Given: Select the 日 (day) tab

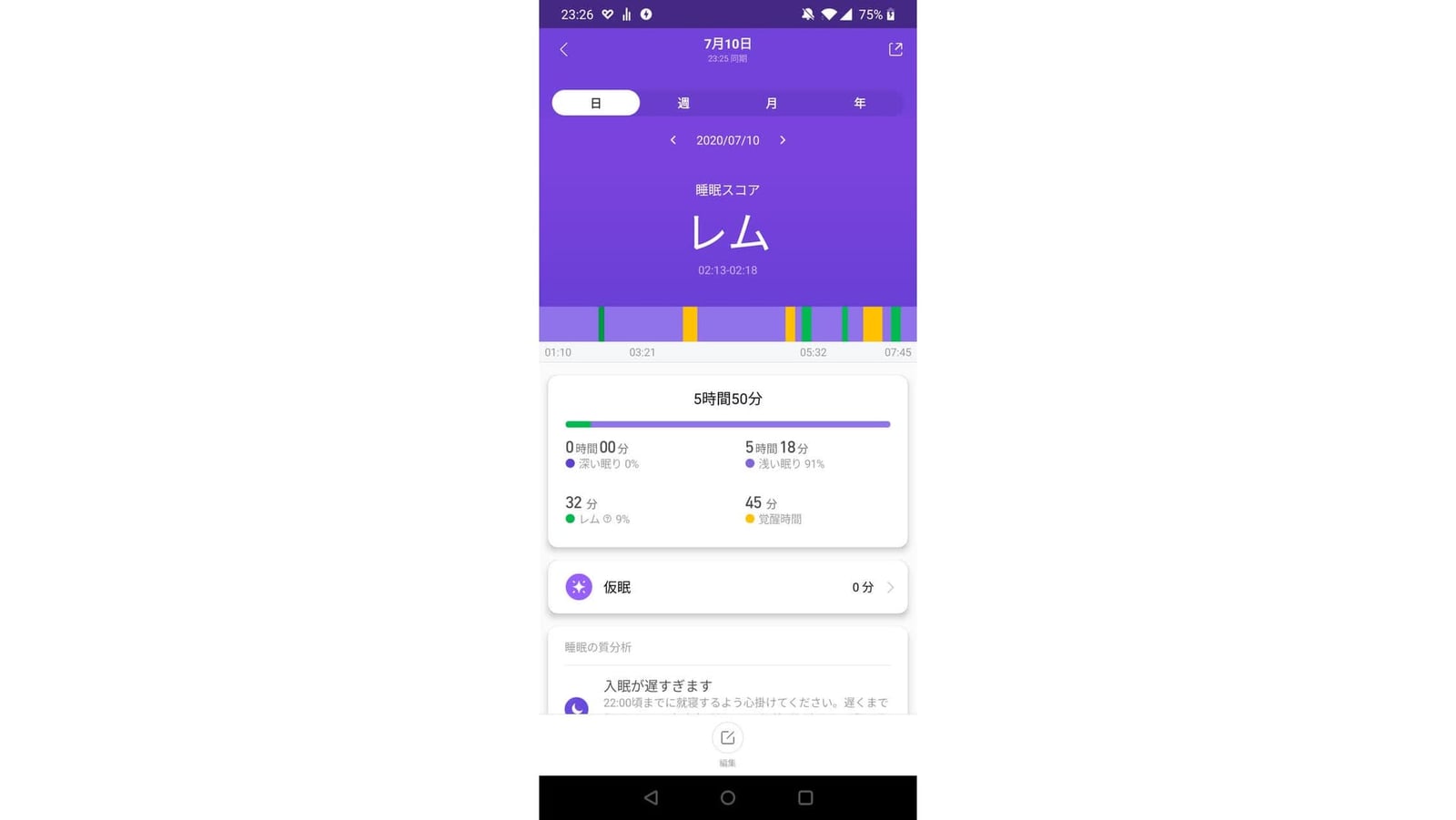Looking at the screenshot, I should pos(595,103).
